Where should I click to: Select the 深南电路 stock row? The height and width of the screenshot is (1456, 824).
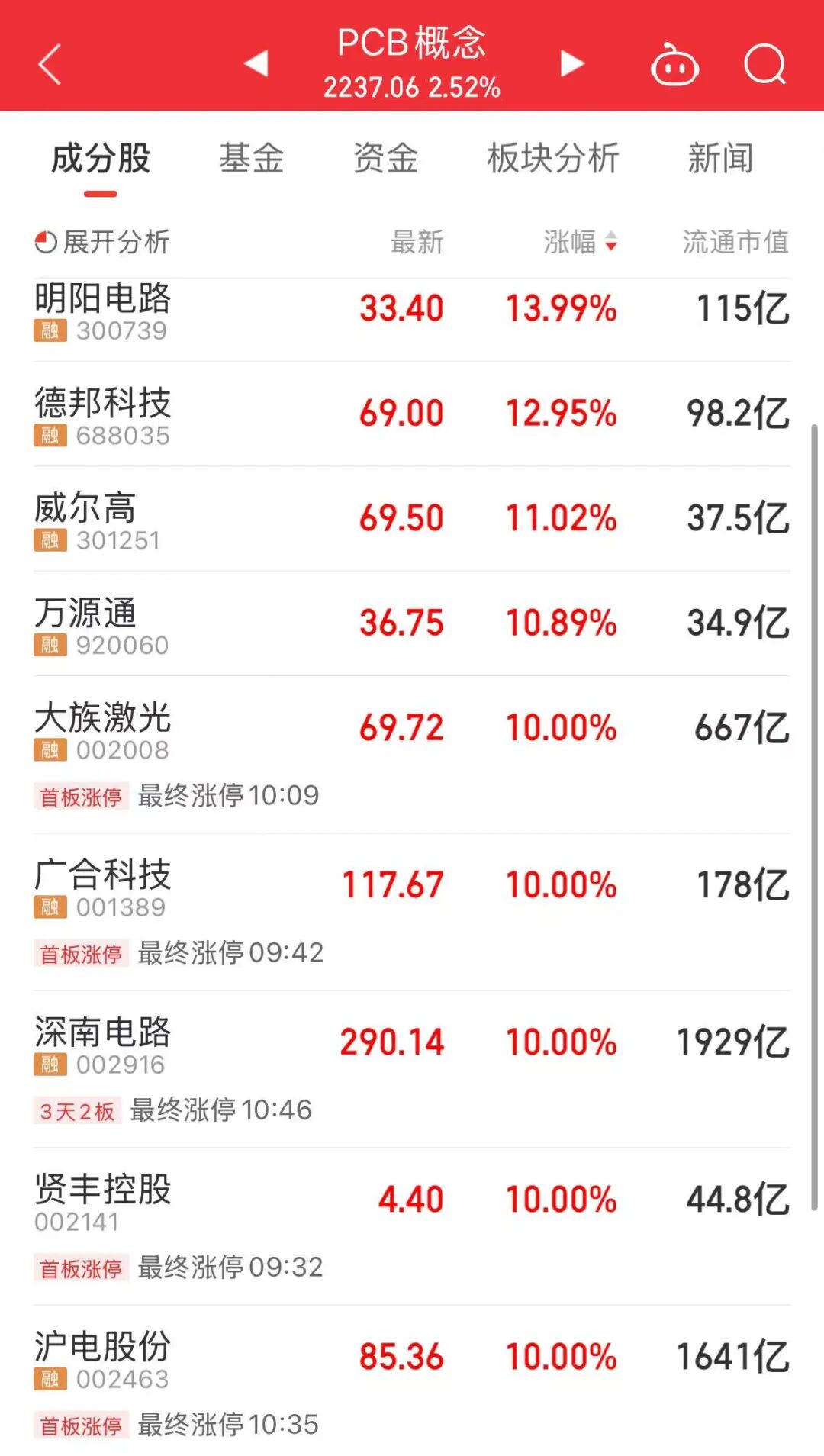tap(103, 1043)
